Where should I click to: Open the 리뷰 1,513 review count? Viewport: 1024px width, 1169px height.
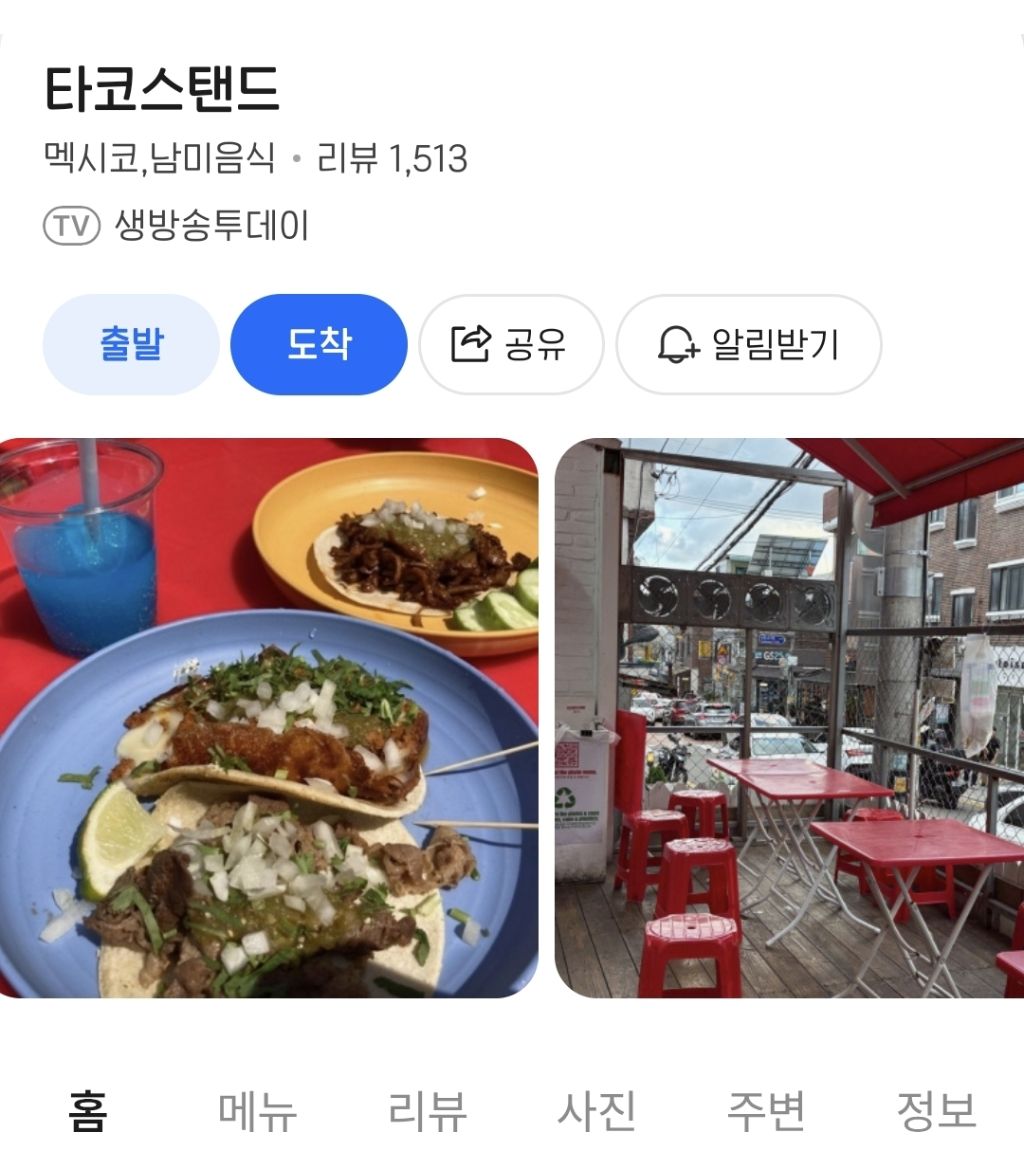tap(392, 159)
